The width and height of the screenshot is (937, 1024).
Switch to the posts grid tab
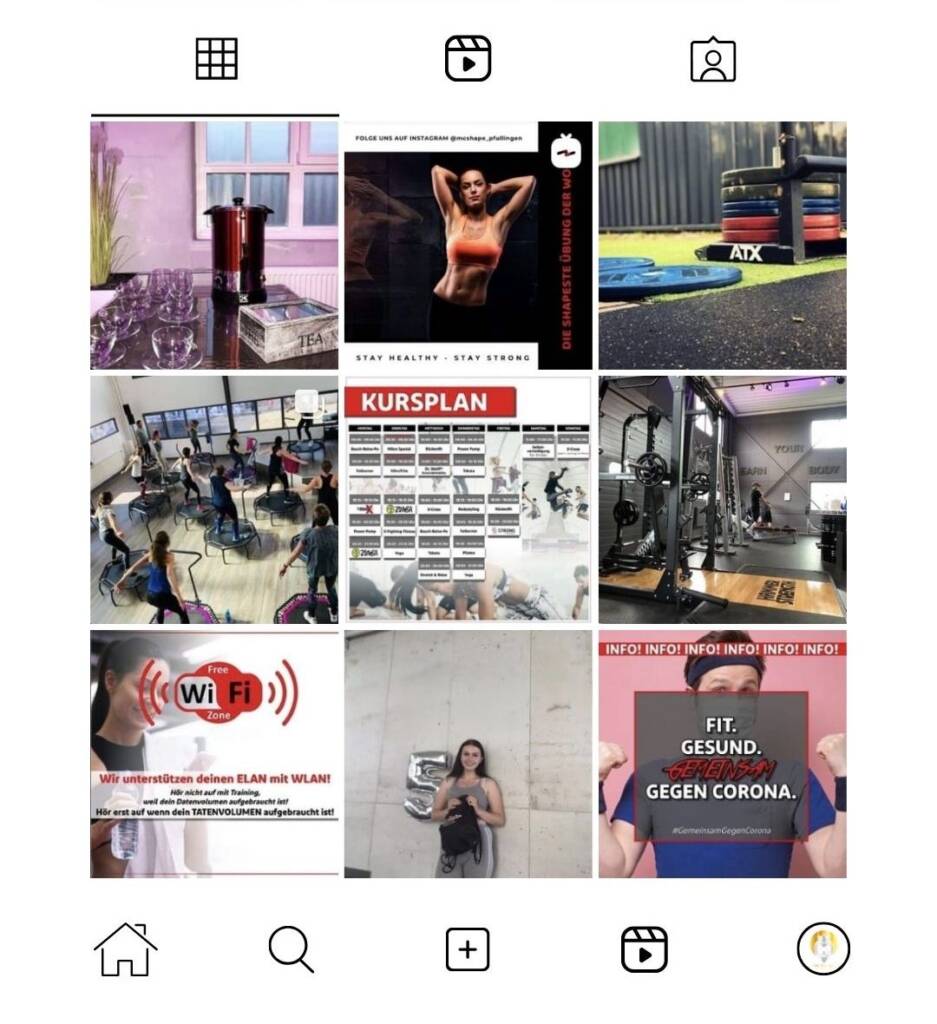[x=216, y=59]
